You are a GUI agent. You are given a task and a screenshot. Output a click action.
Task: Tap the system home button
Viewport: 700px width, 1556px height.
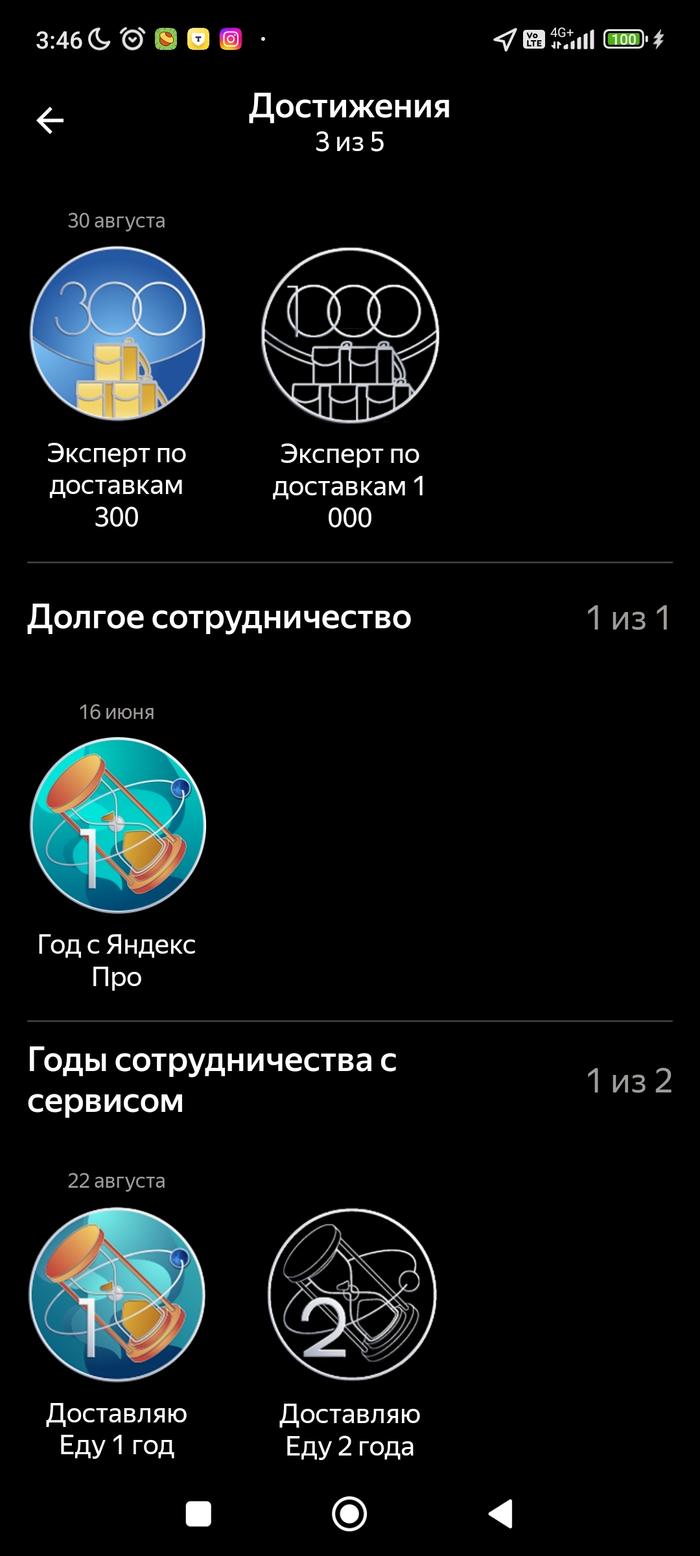click(x=349, y=1513)
